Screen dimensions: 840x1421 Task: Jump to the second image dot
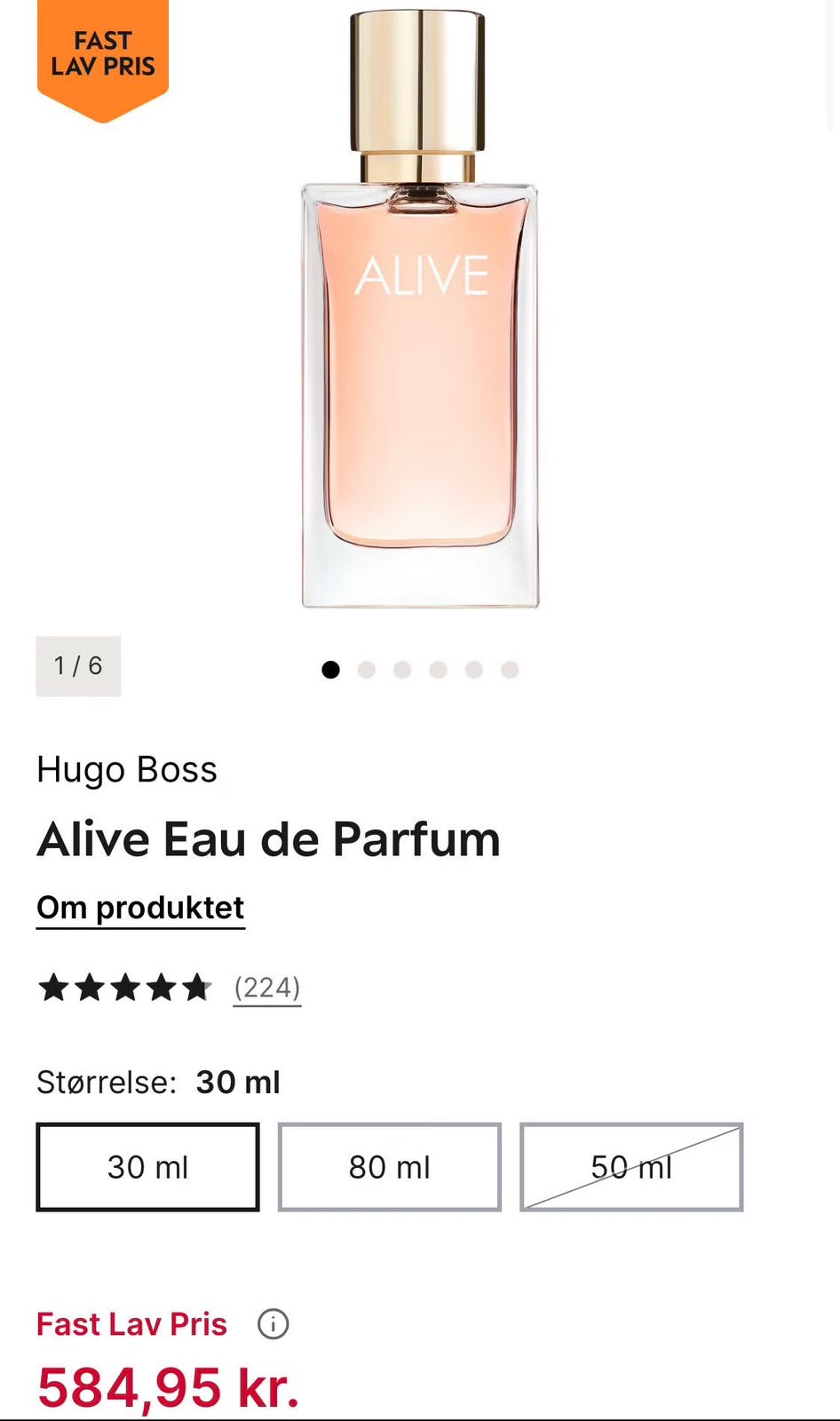366,670
